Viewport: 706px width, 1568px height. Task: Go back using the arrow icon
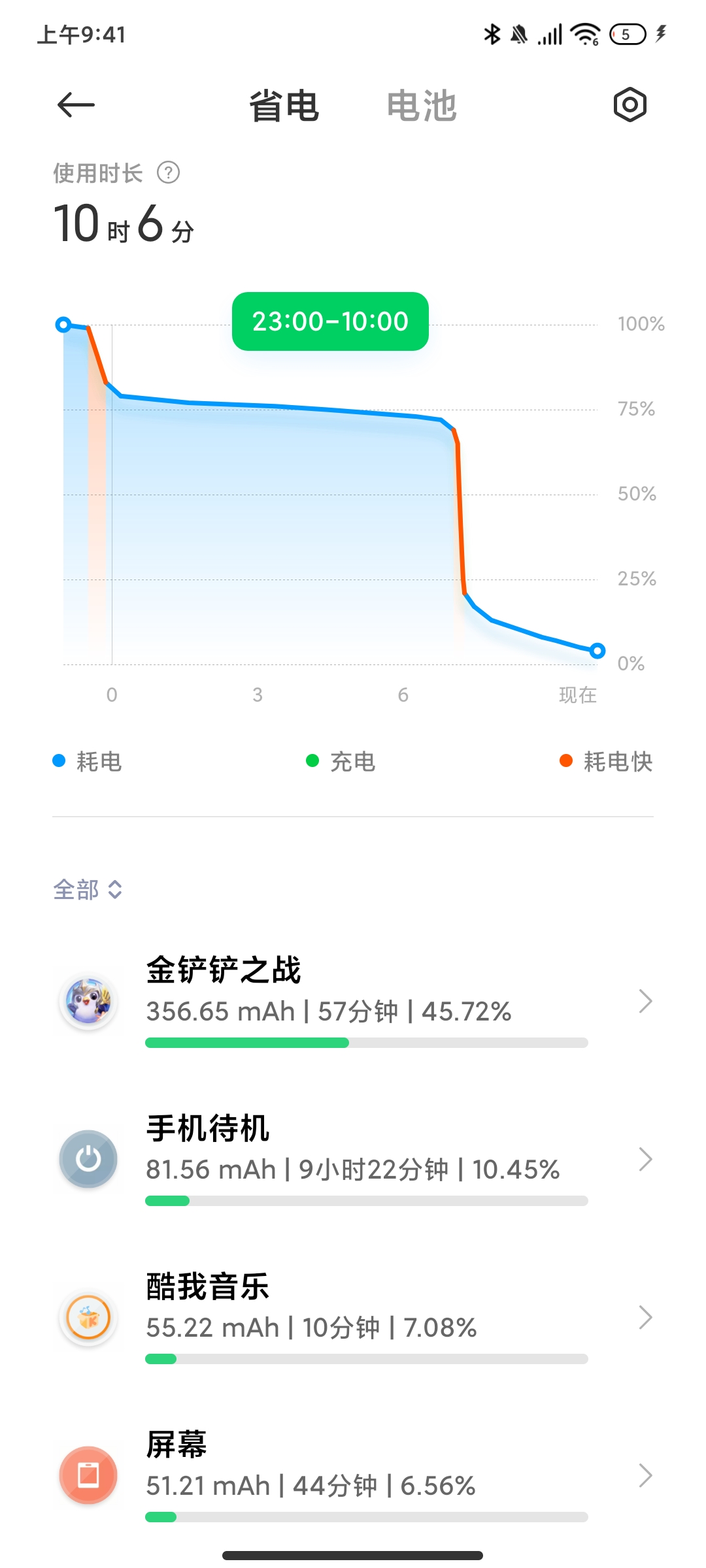(x=76, y=105)
